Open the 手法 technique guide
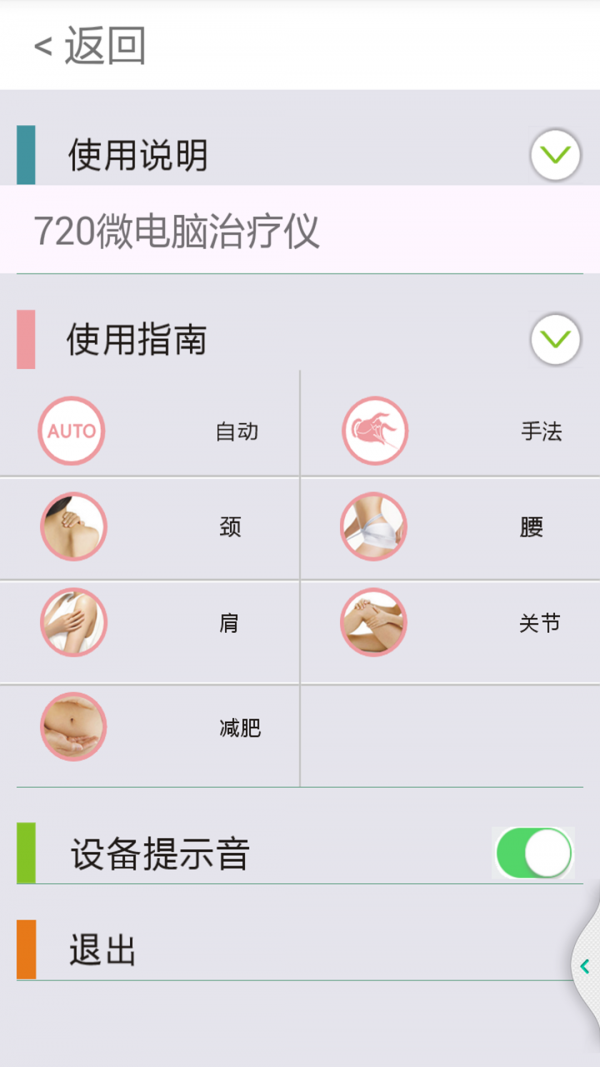 click(450, 431)
